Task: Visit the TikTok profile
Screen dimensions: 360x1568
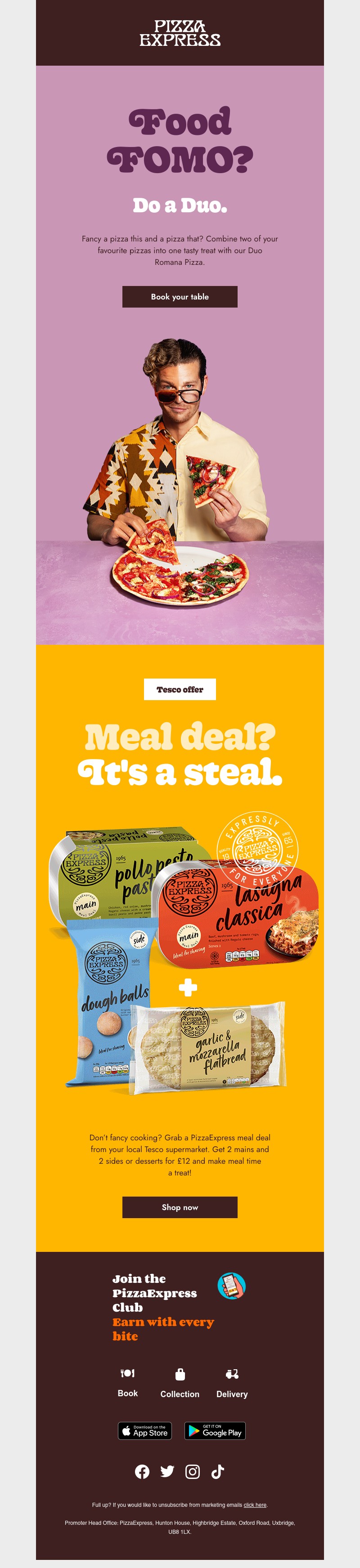Action: pos(217,1471)
